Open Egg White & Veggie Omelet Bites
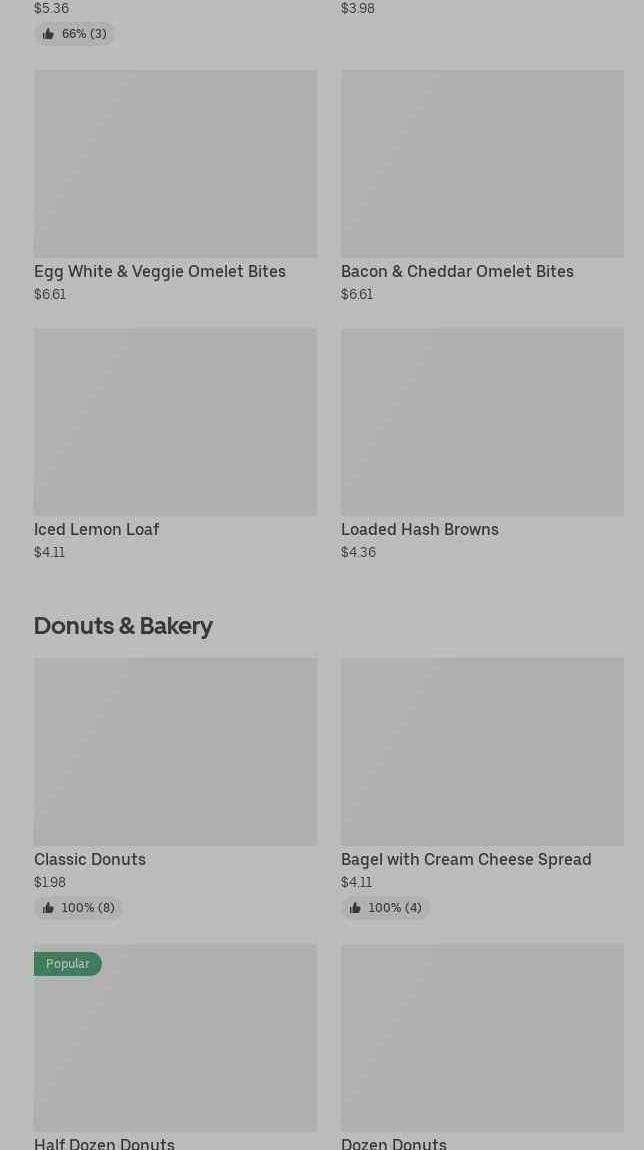Image resolution: width=644 pixels, height=1150 pixels. pyautogui.click(x=175, y=186)
